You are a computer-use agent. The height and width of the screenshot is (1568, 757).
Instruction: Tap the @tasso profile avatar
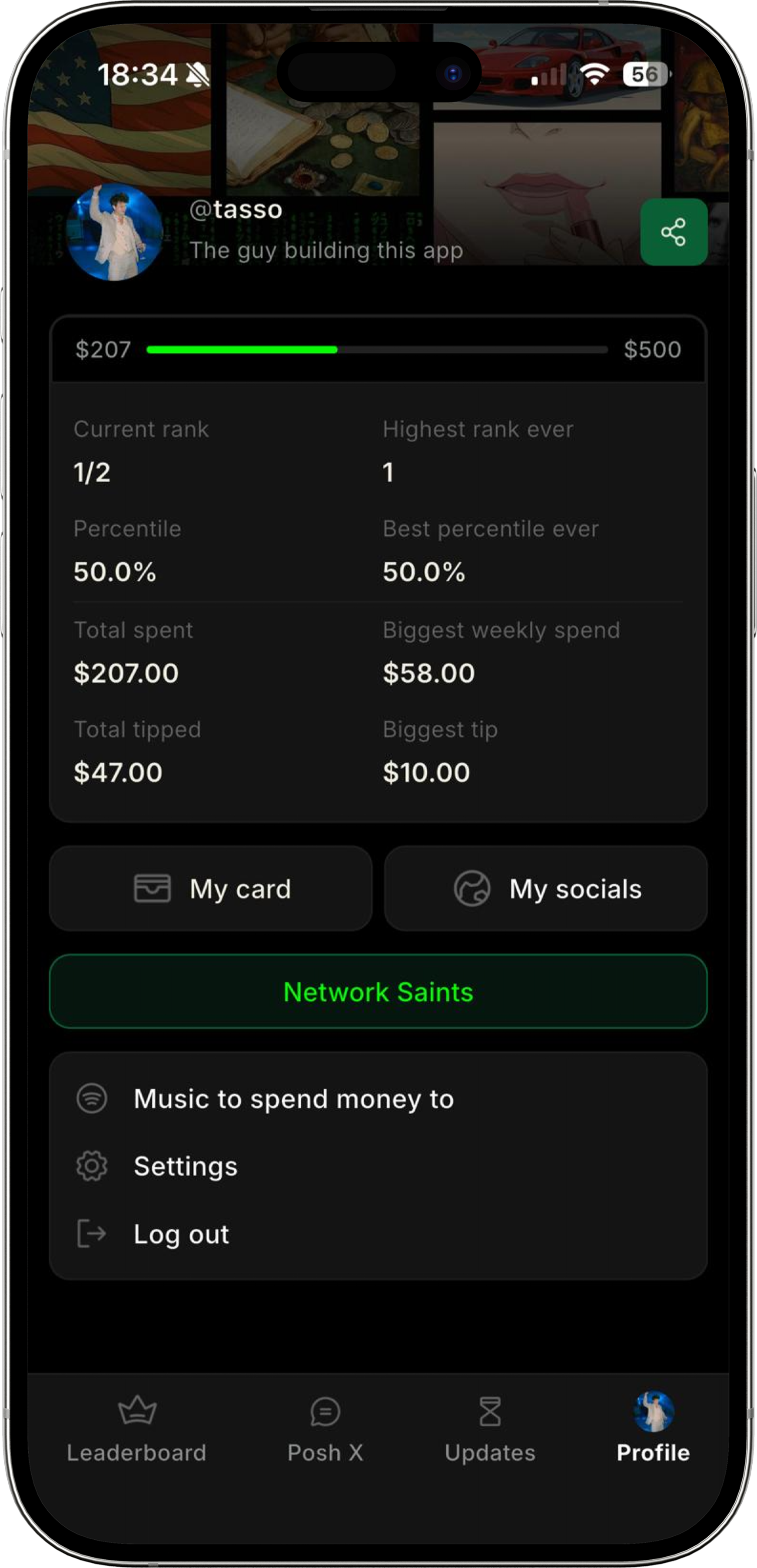[114, 232]
